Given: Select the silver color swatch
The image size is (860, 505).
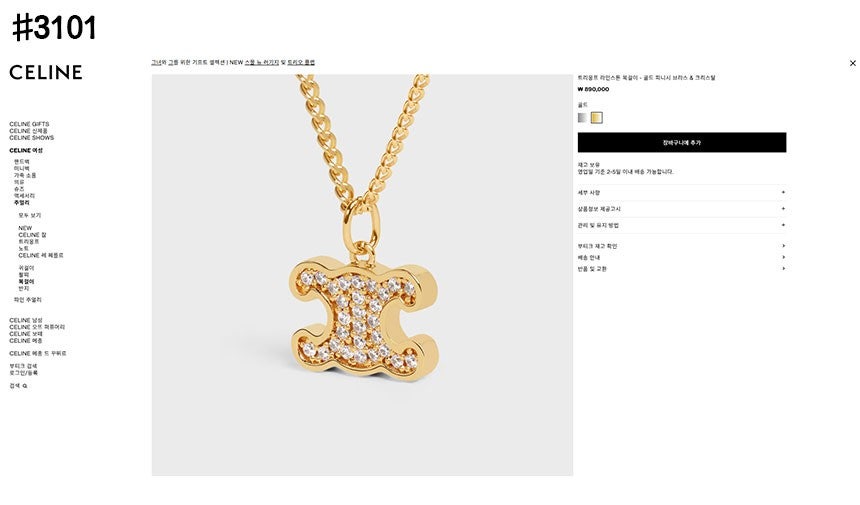Looking at the screenshot, I should click(582, 118).
